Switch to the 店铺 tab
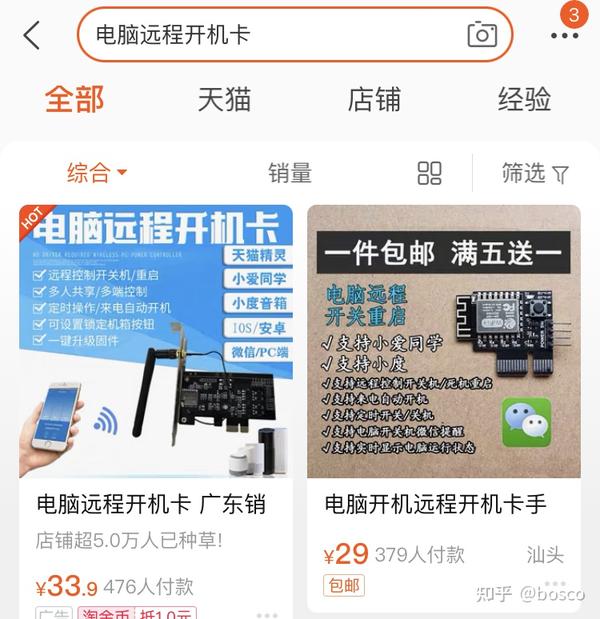 [x=374, y=100]
